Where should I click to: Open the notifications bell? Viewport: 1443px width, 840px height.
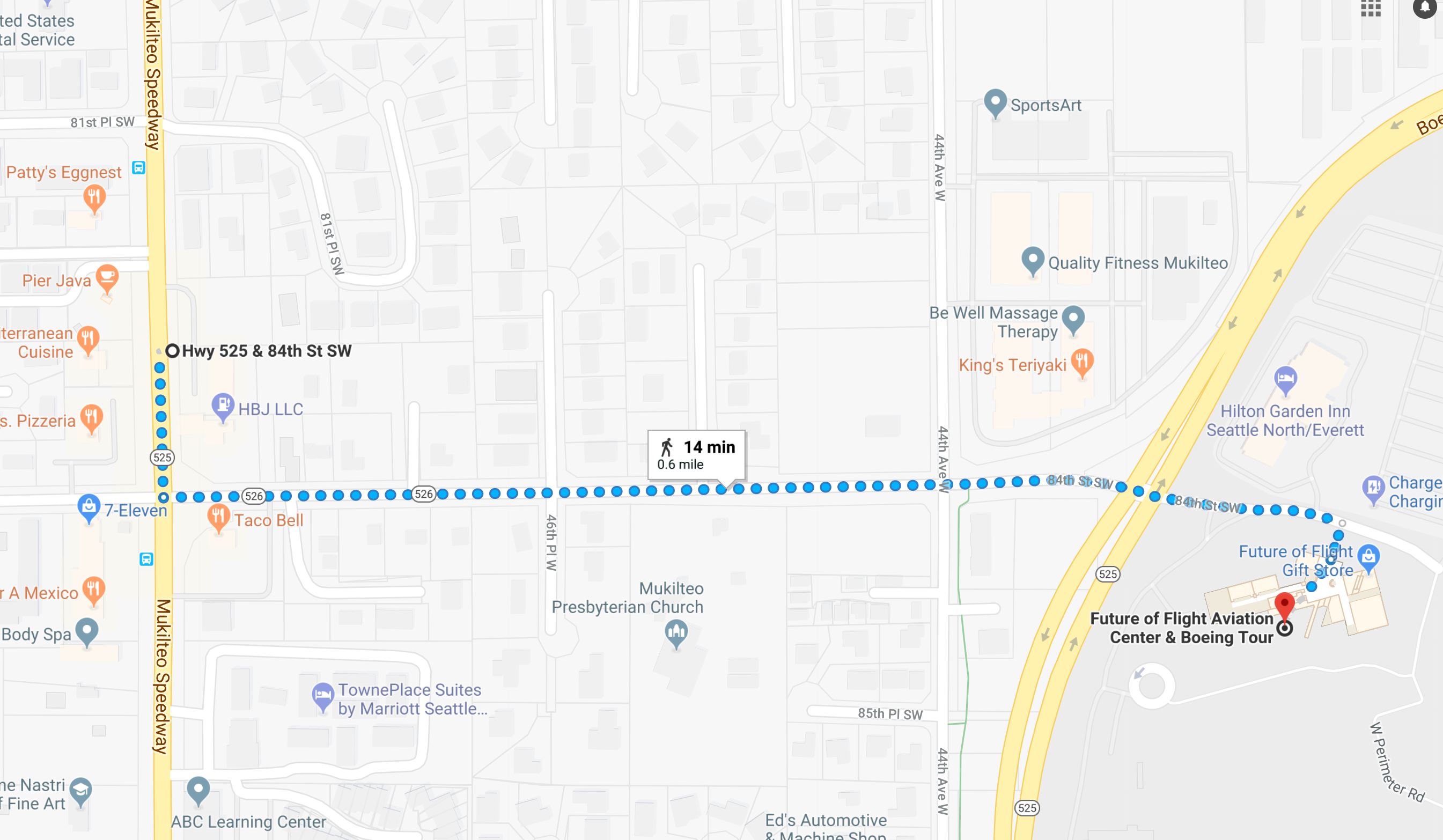click(1425, 7)
